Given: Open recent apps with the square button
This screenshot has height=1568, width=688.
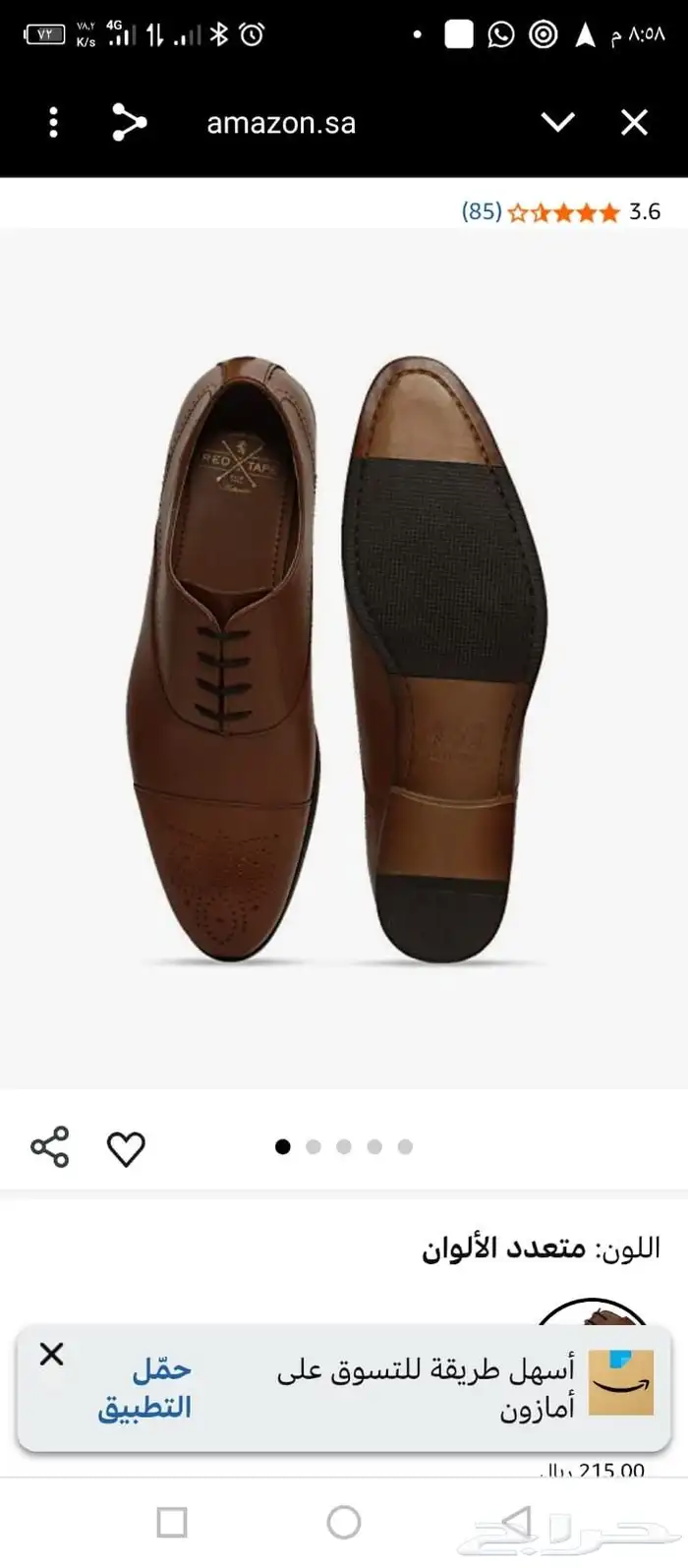Looking at the screenshot, I should [172, 1523].
